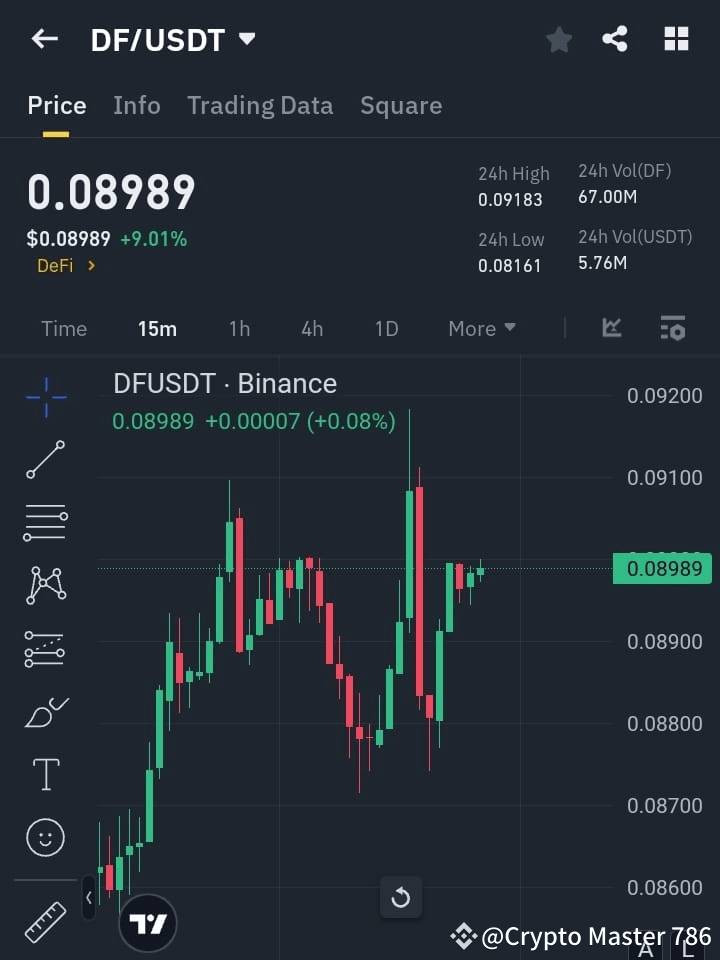Collapse the drawing toolbar with the chevron
The image size is (720, 960).
click(88, 898)
